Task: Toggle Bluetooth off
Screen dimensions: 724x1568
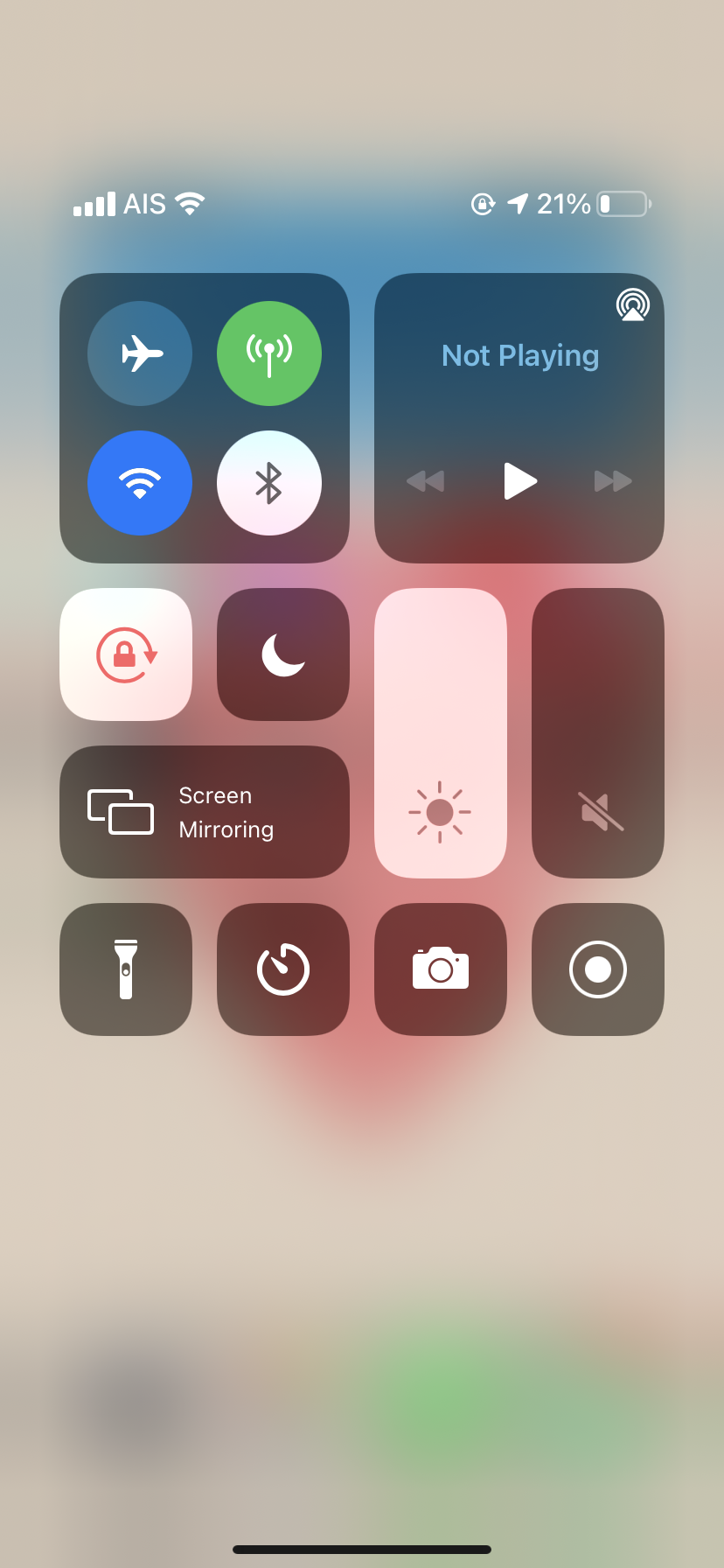Action: (x=269, y=483)
